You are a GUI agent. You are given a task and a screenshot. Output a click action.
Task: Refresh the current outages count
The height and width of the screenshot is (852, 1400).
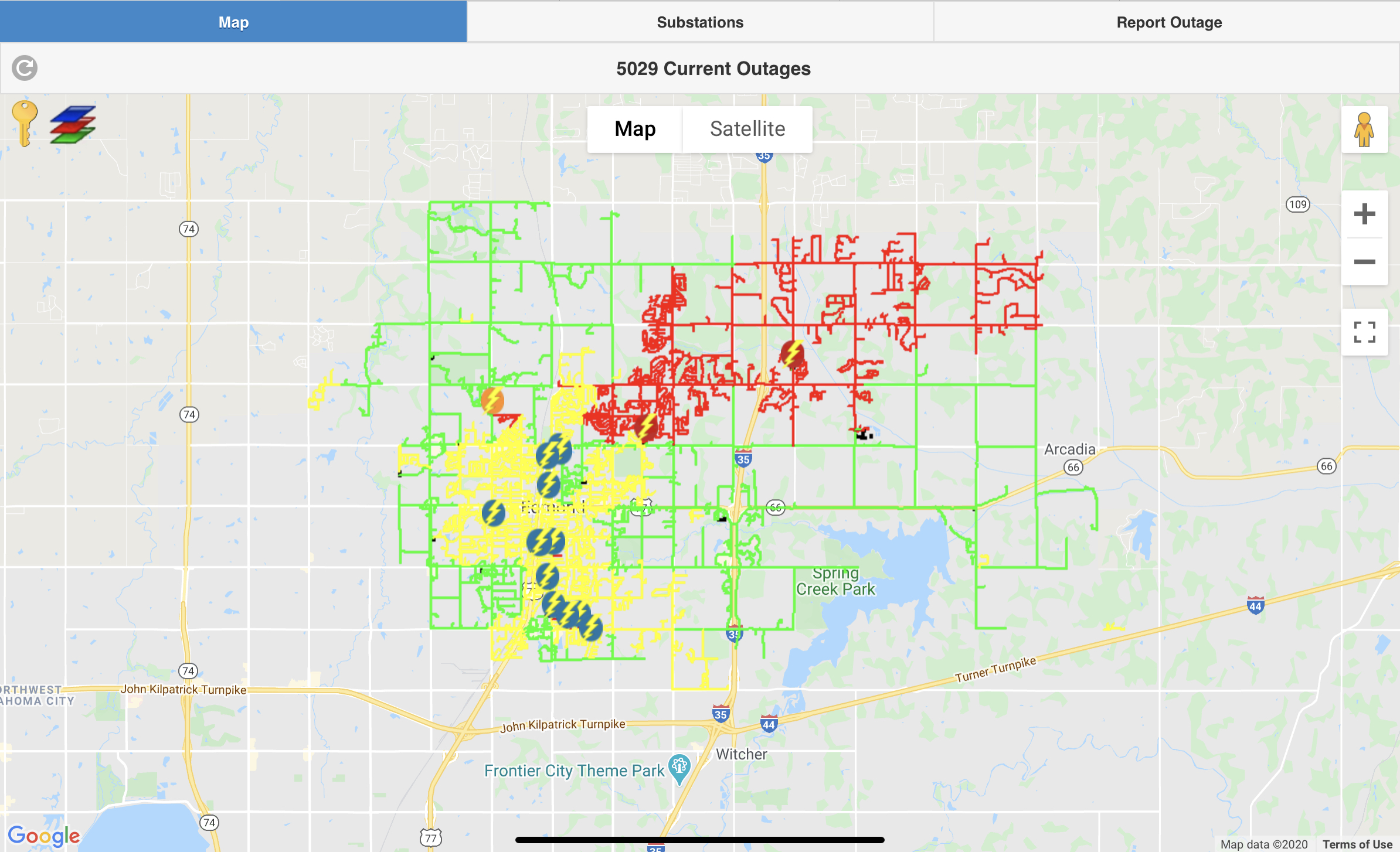[25, 68]
